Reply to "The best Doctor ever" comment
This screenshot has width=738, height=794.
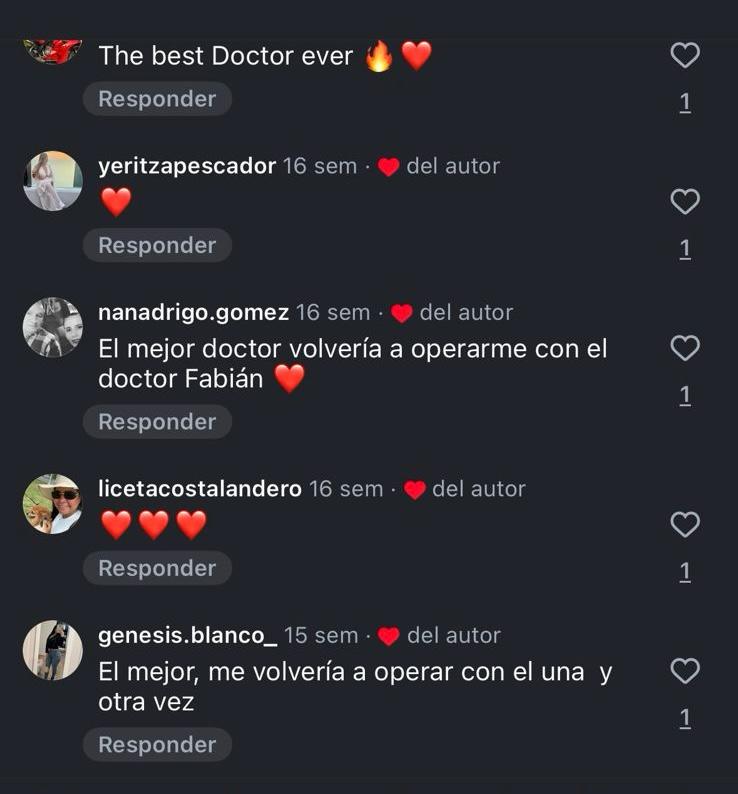[x=157, y=99]
